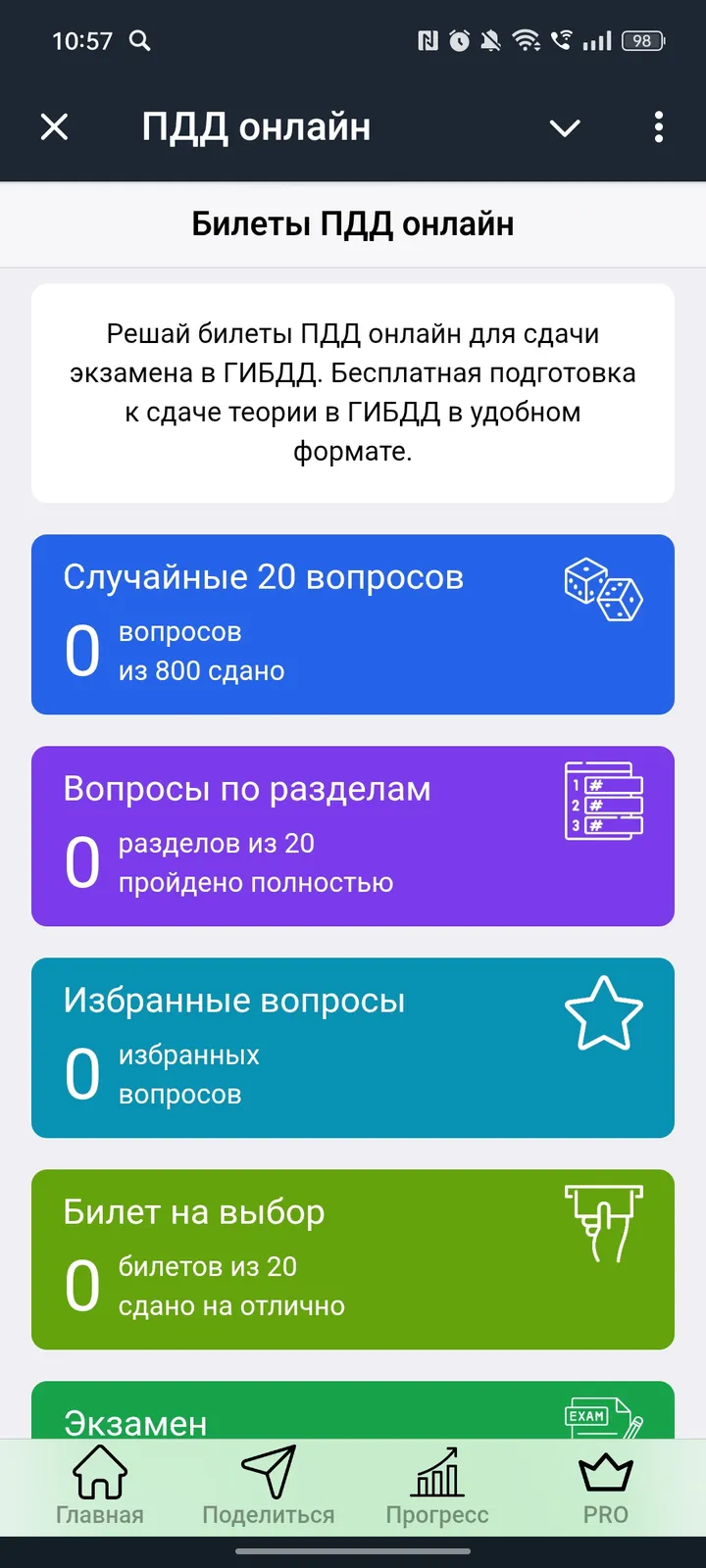Click the dice icon on random questions card
This screenshot has width=706, height=1568.
[602, 587]
